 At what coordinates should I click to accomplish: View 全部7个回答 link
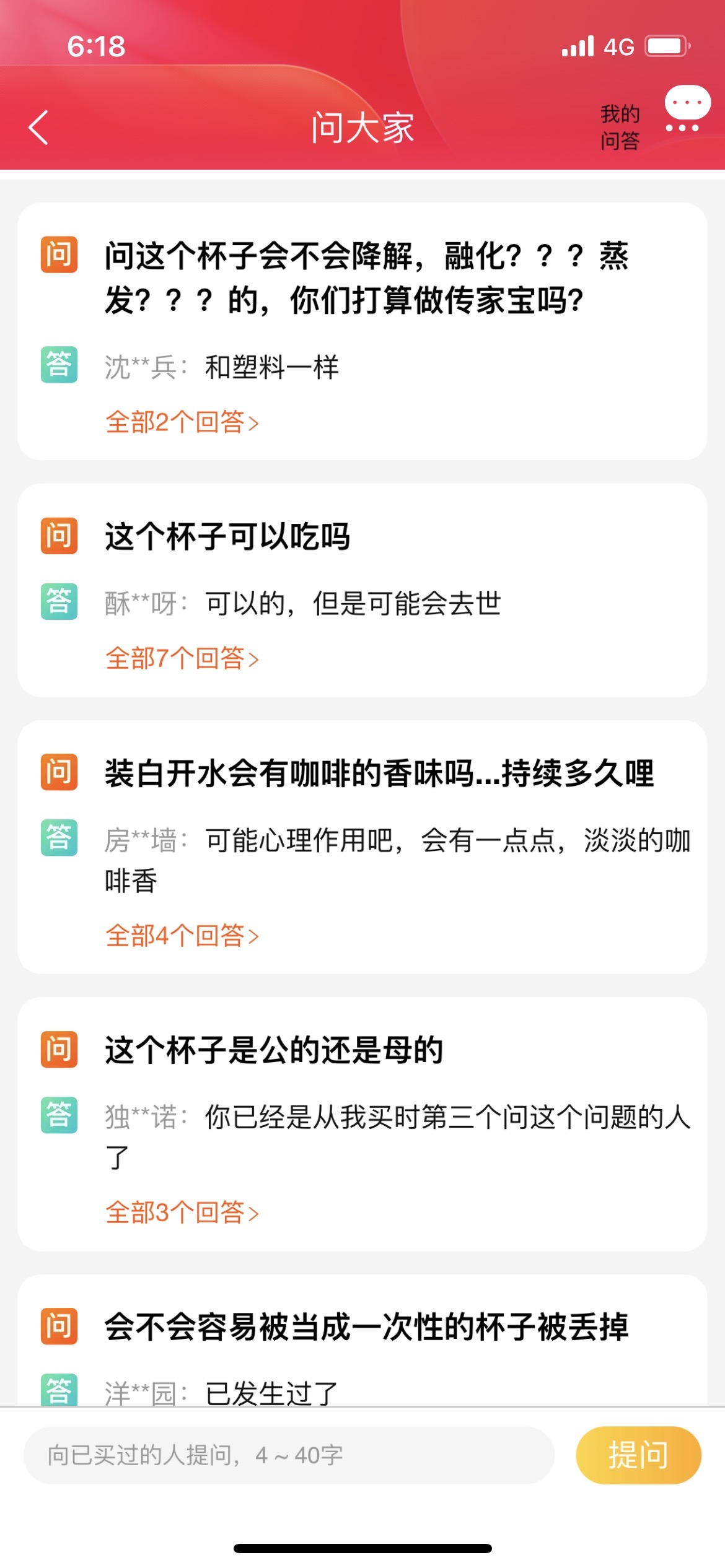[x=182, y=658]
